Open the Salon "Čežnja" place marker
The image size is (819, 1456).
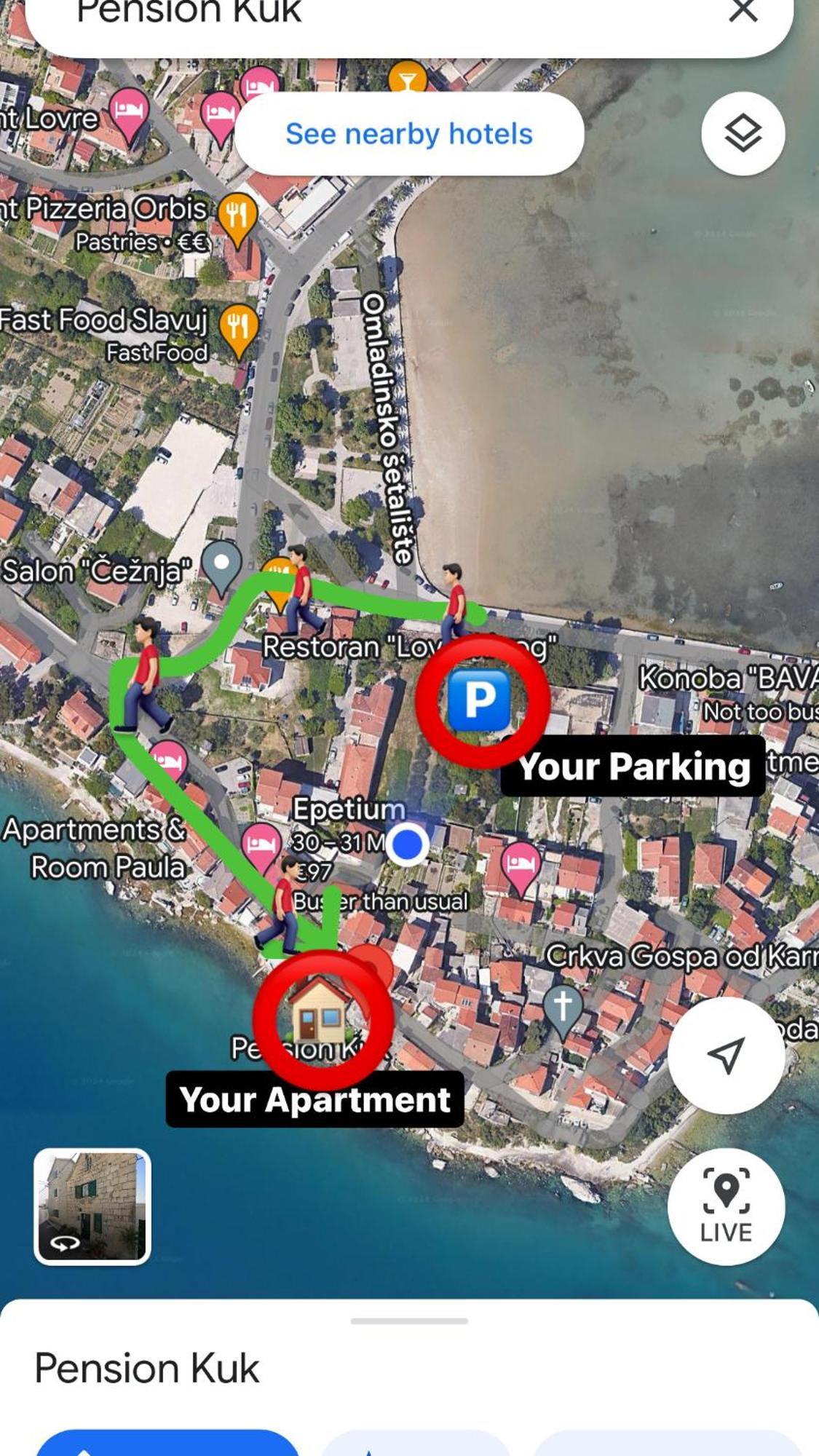pyautogui.click(x=221, y=564)
